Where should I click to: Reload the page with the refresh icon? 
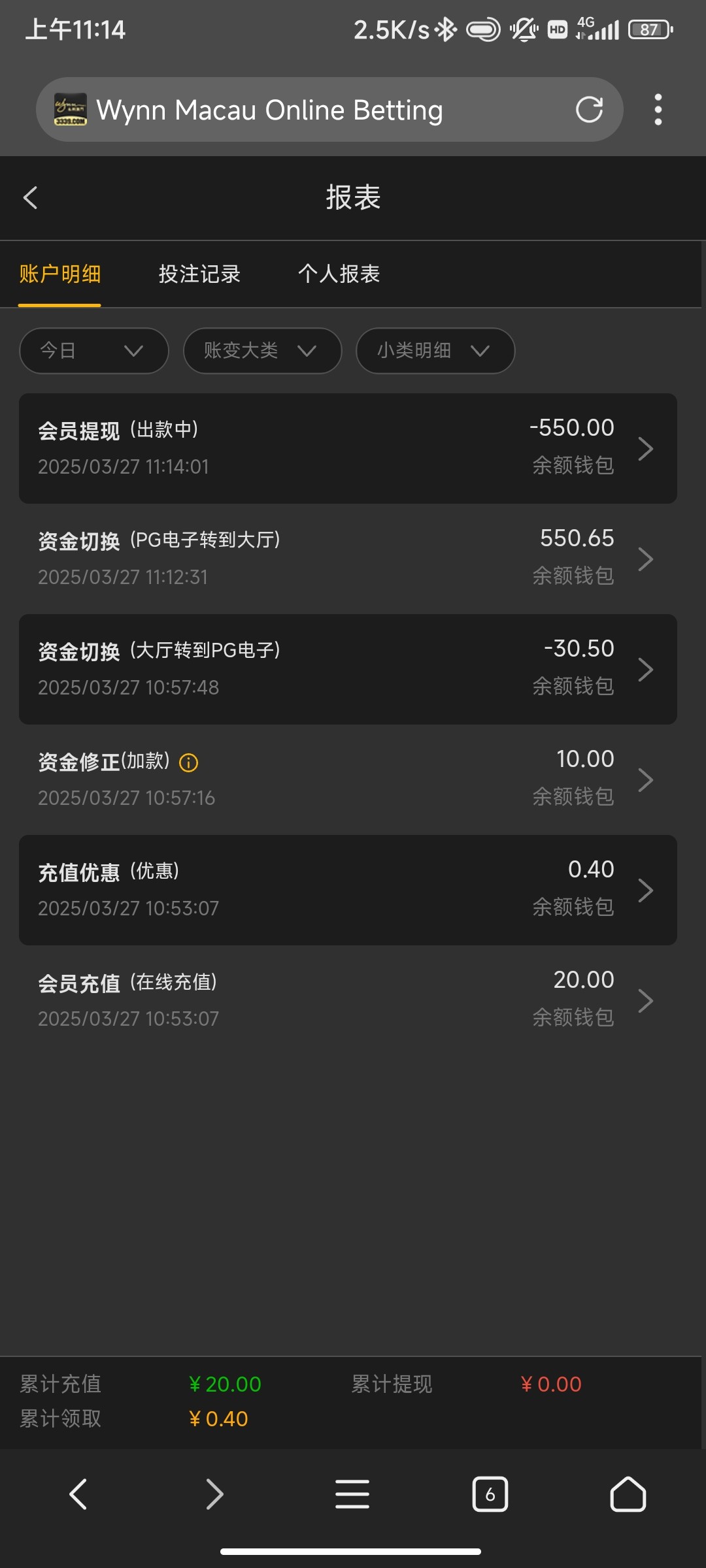coord(589,110)
